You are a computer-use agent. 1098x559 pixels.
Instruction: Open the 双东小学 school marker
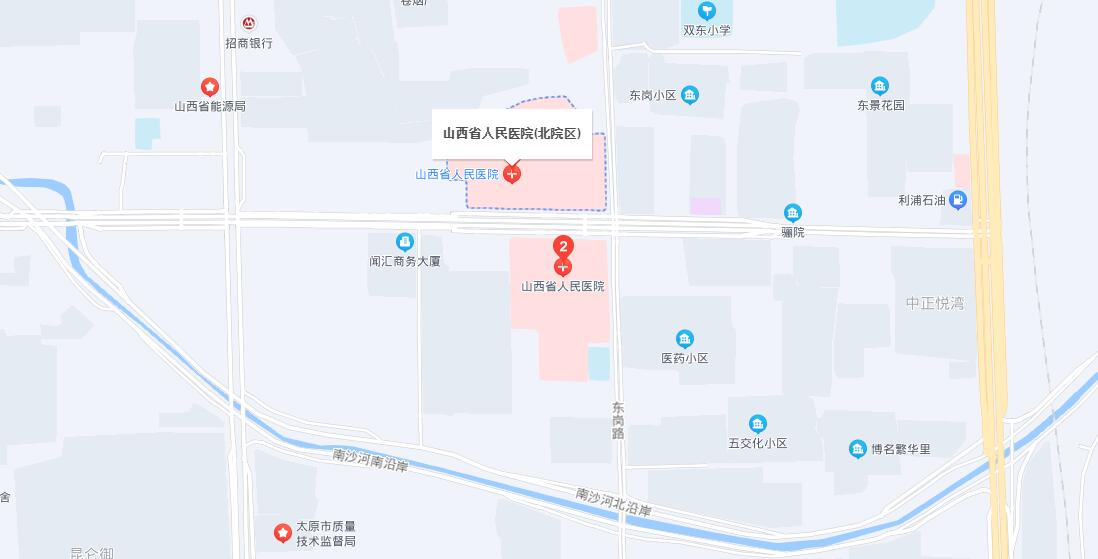point(707,11)
